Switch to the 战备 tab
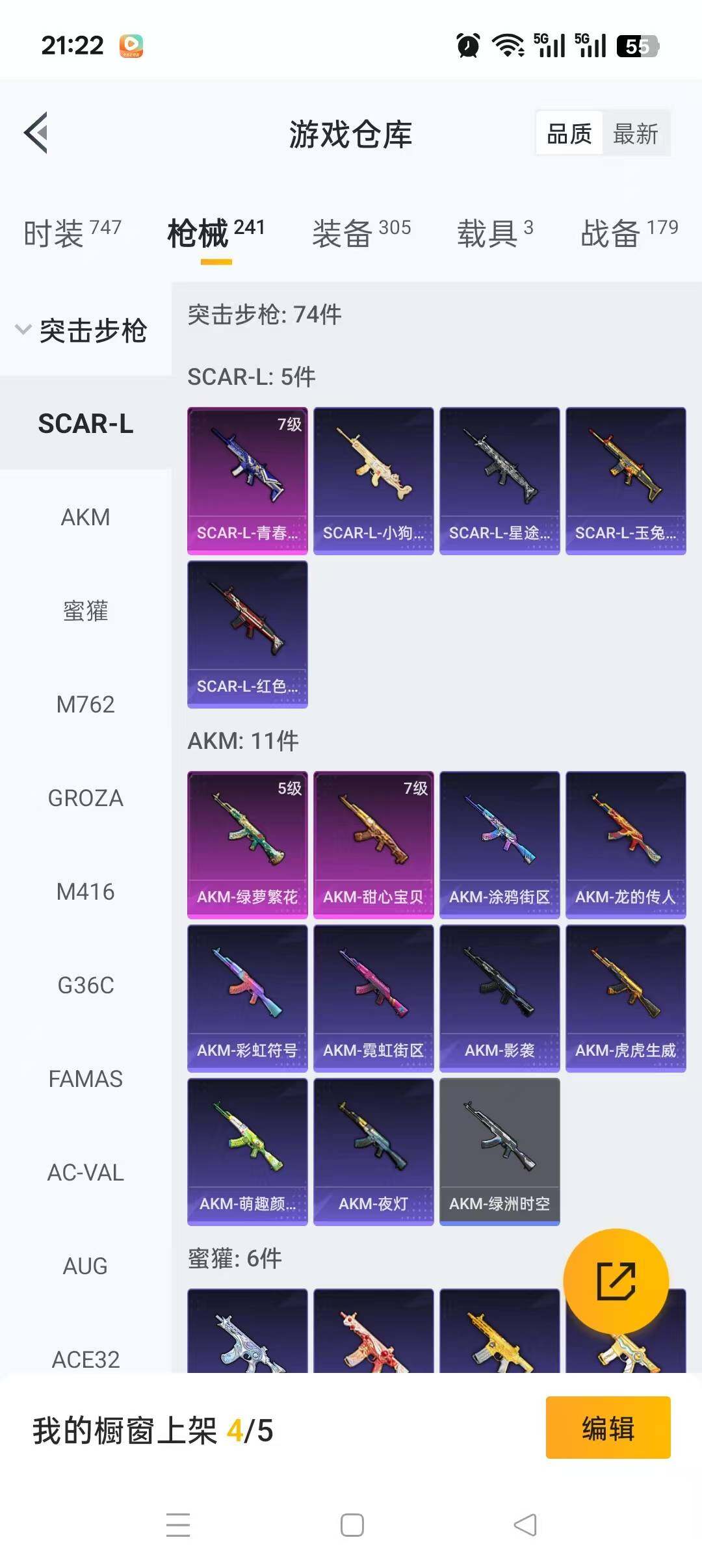Viewport: 702px width, 1568px height. click(629, 233)
